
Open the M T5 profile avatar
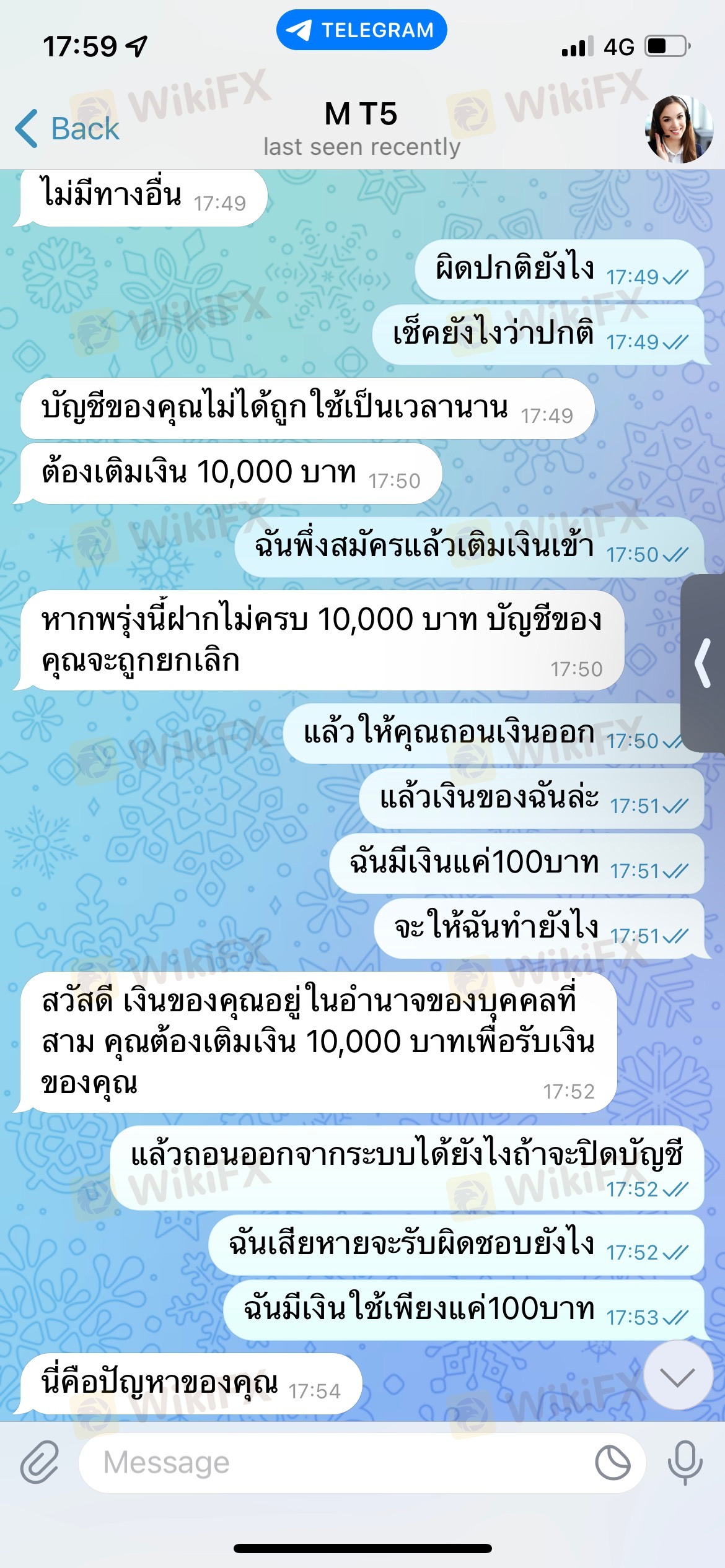click(x=679, y=129)
